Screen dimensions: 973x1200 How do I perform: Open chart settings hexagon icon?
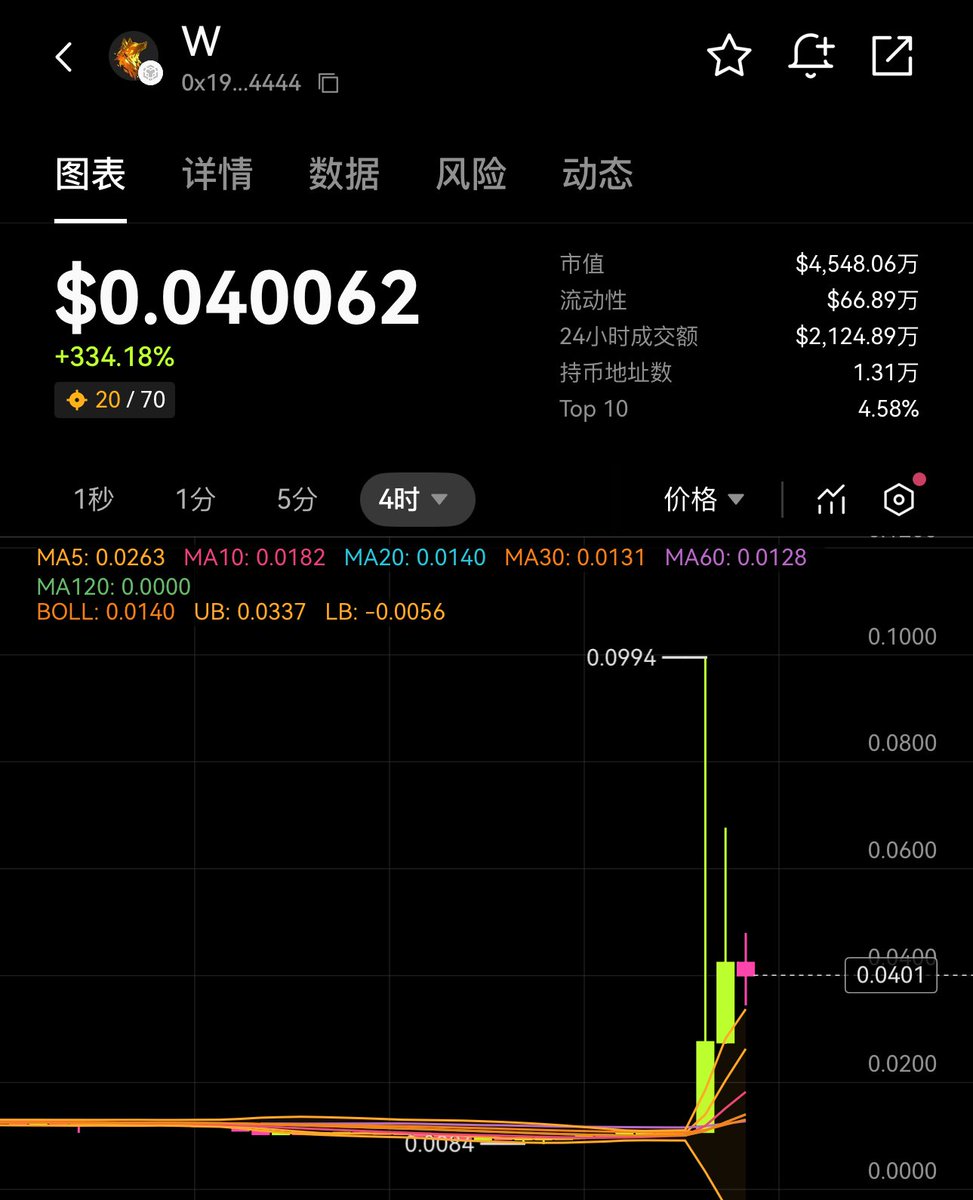point(899,499)
